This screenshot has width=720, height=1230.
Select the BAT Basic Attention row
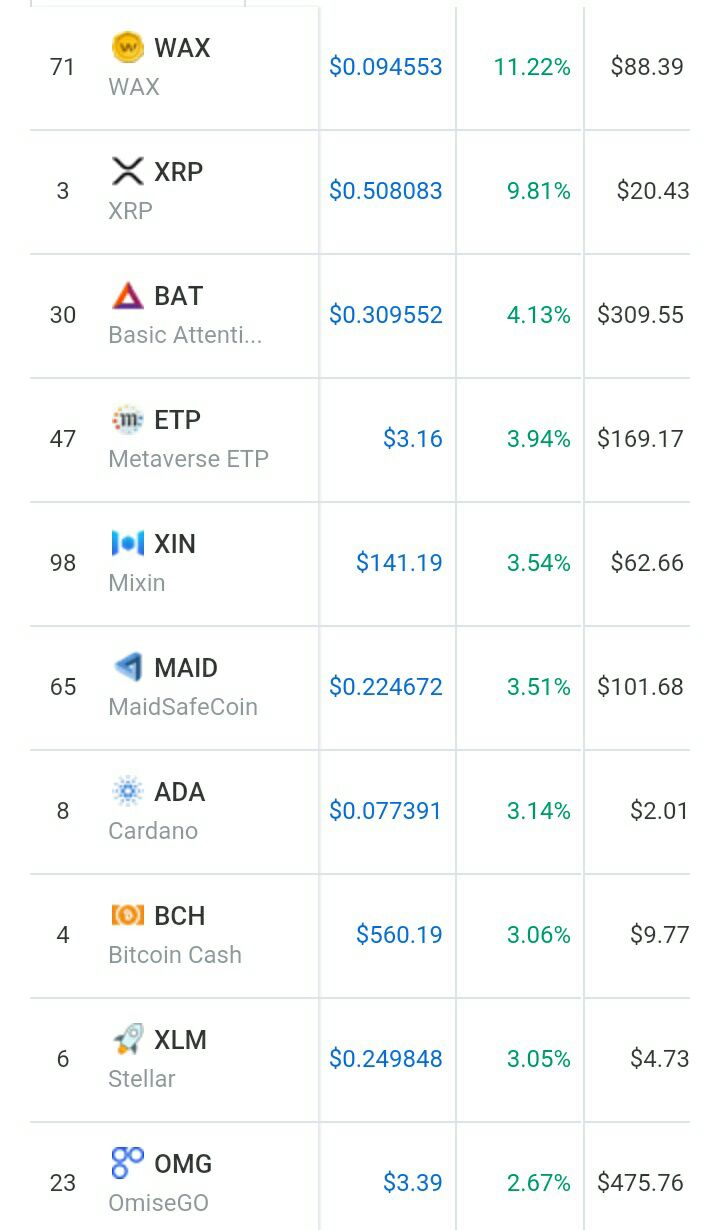coord(360,315)
